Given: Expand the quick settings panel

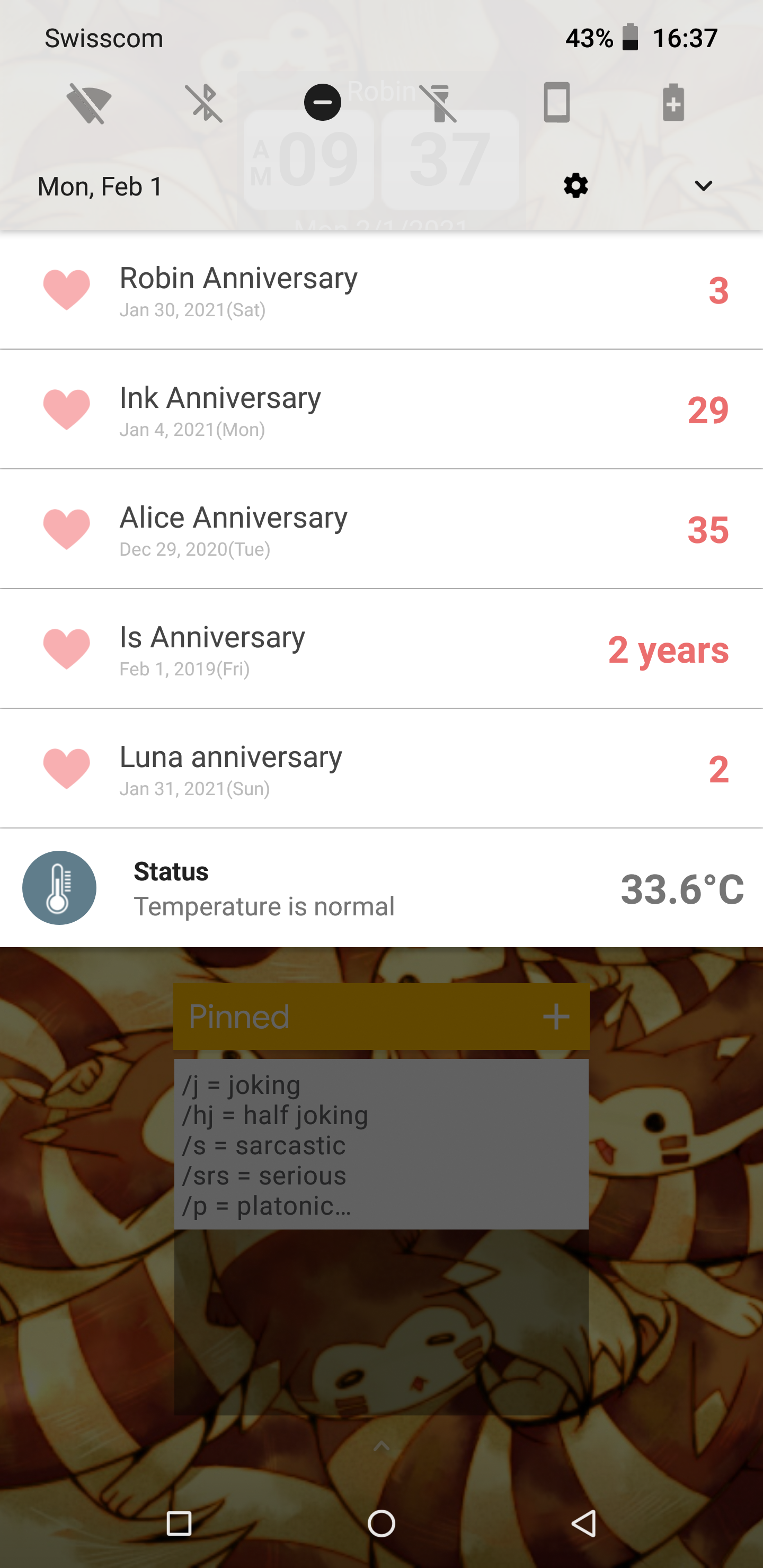Looking at the screenshot, I should [703, 185].
